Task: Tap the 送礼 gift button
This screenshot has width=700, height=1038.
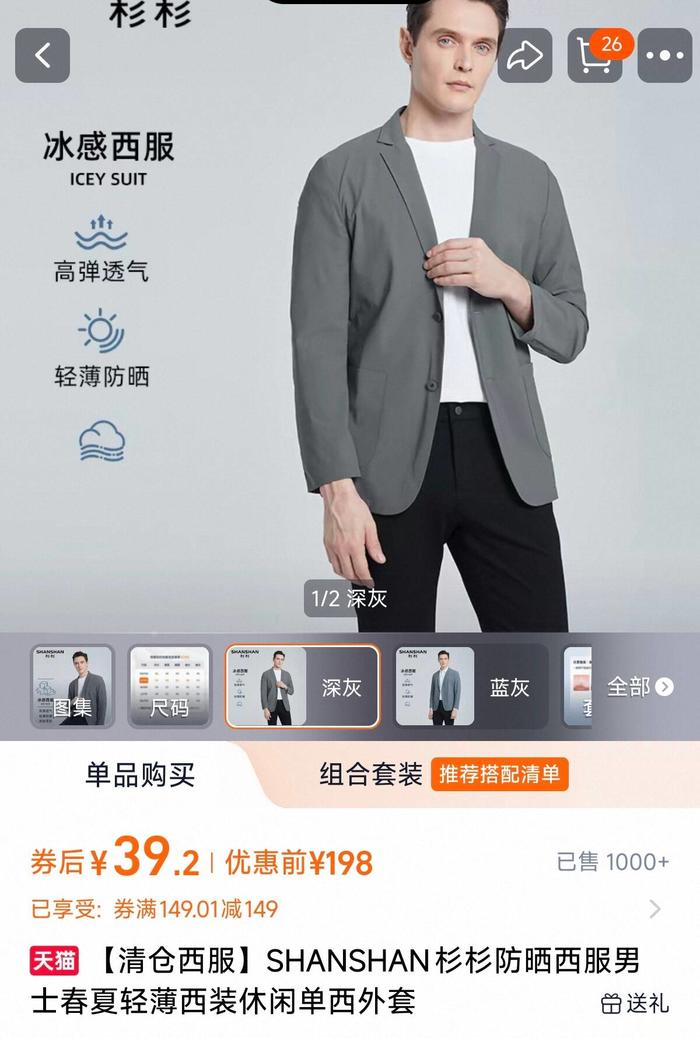Action: pyautogui.click(x=636, y=1002)
